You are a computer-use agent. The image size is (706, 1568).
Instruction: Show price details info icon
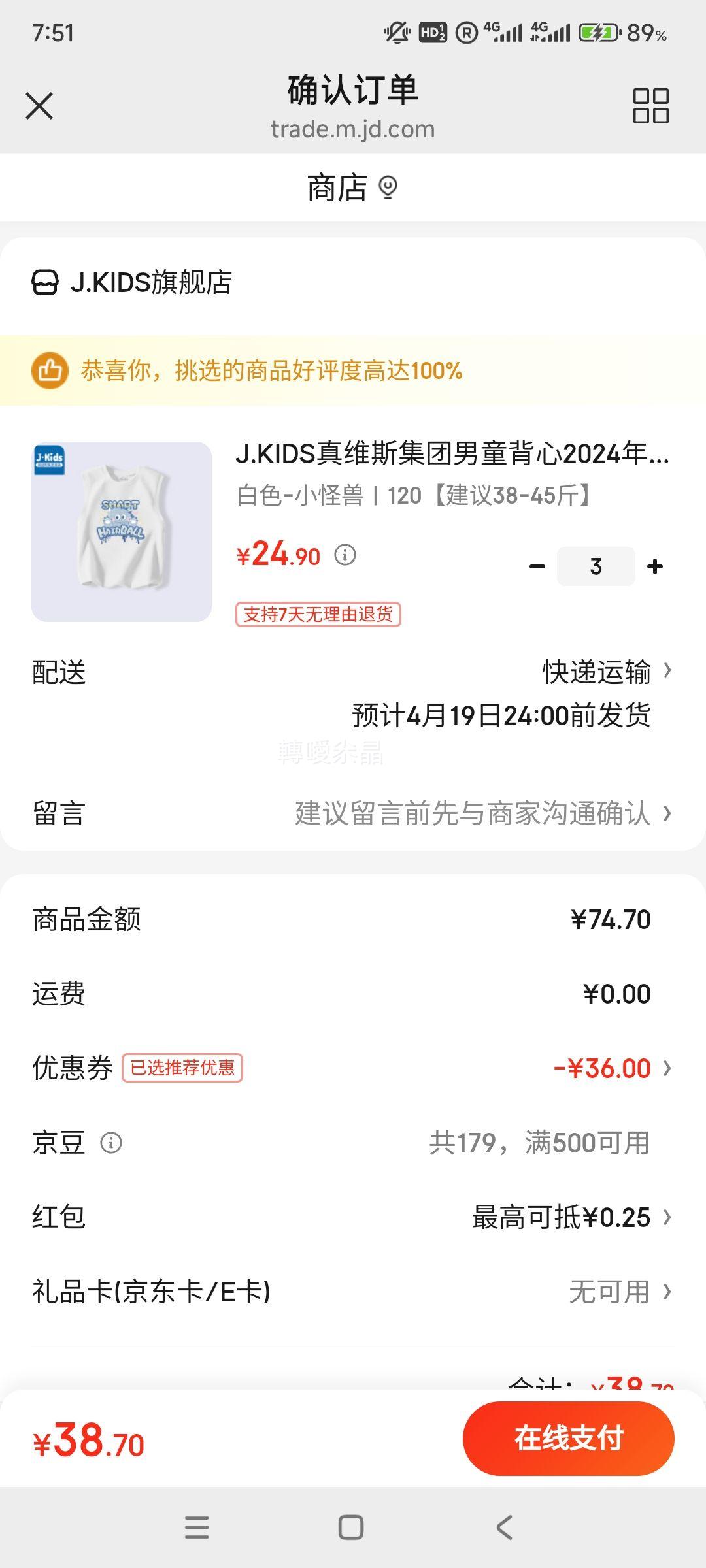click(345, 555)
